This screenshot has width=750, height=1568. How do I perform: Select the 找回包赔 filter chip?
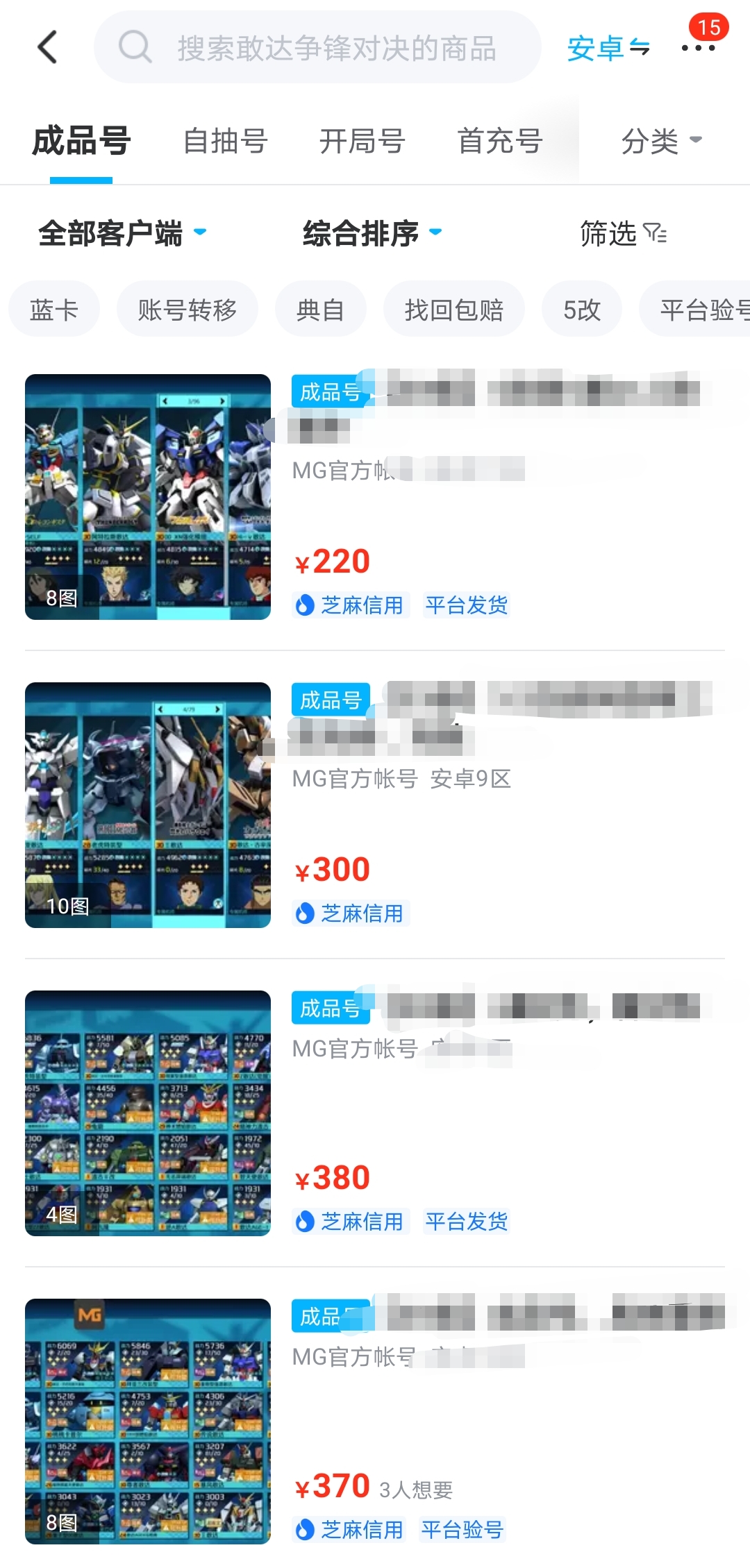coord(453,310)
